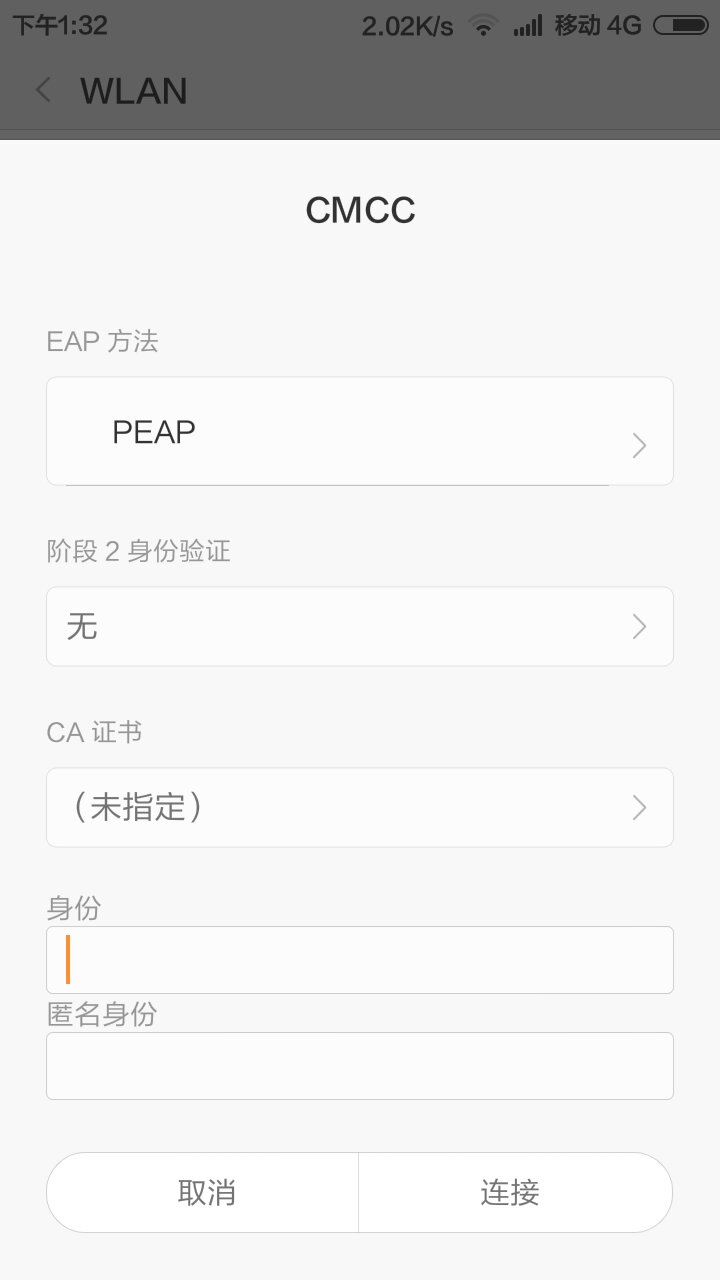The image size is (720, 1280).
Task: Expand the CA certificate chevron arrow
Action: pos(638,807)
